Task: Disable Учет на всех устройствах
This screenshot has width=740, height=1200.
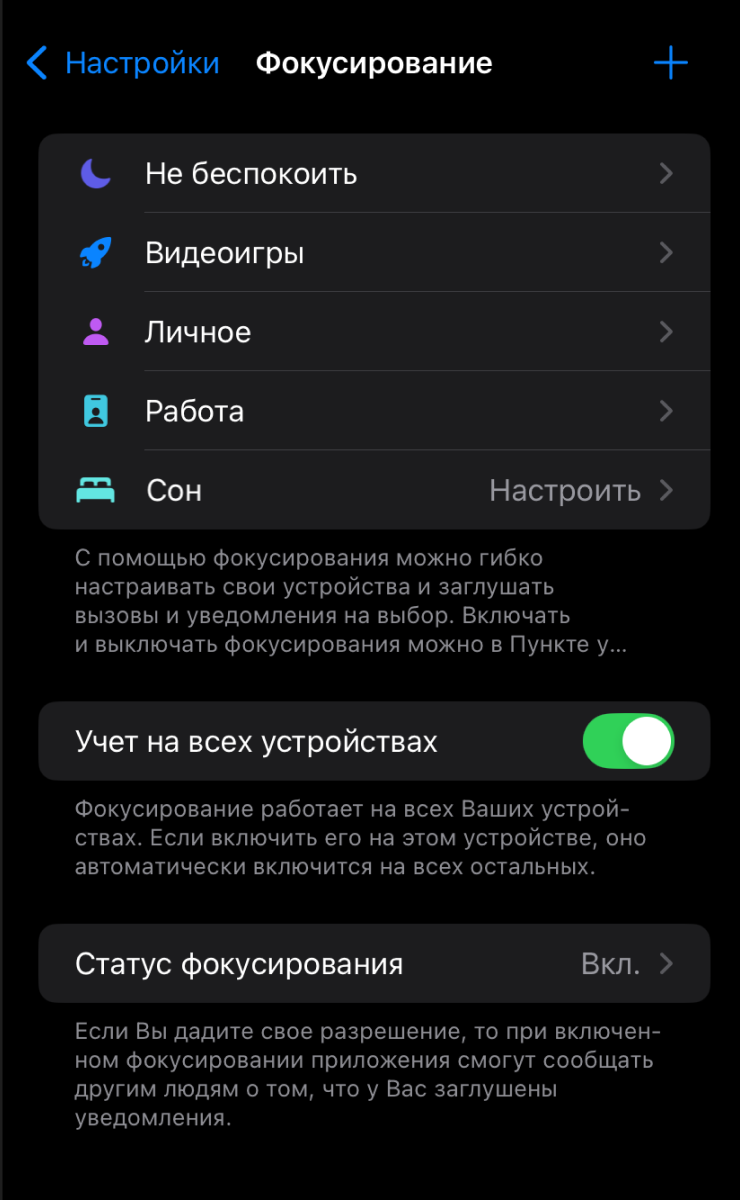Action: (628, 741)
